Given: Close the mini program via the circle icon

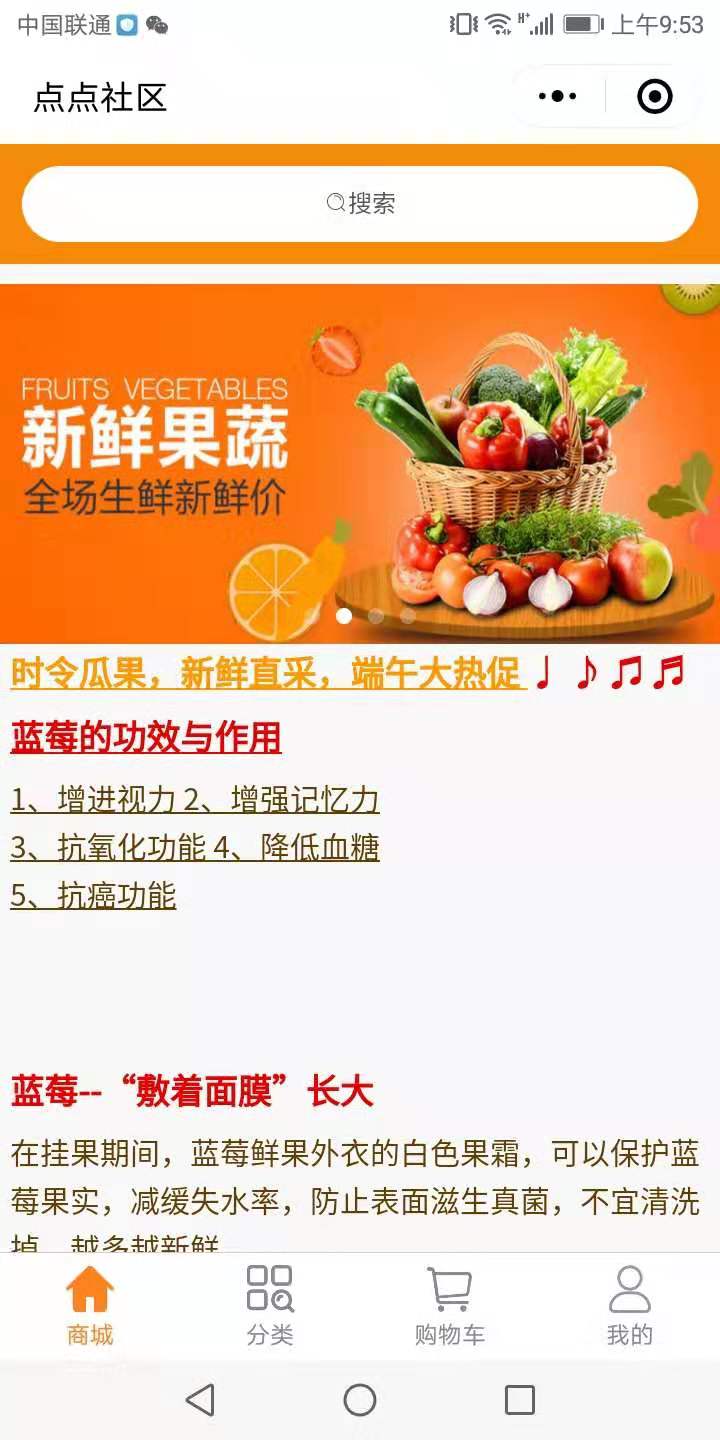Looking at the screenshot, I should pos(654,97).
